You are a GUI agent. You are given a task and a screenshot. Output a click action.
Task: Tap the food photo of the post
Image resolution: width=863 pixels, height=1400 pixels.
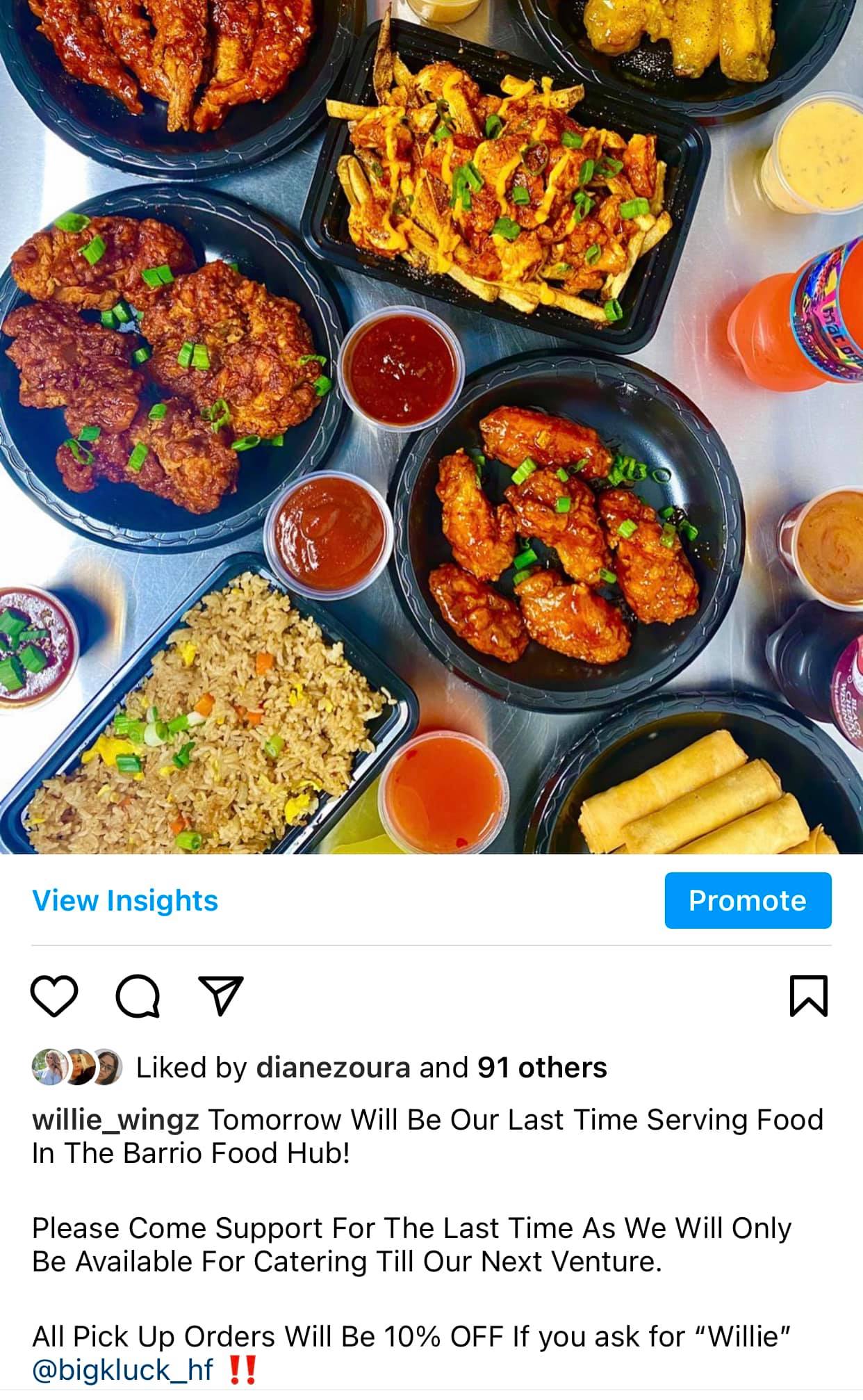[x=431, y=427]
